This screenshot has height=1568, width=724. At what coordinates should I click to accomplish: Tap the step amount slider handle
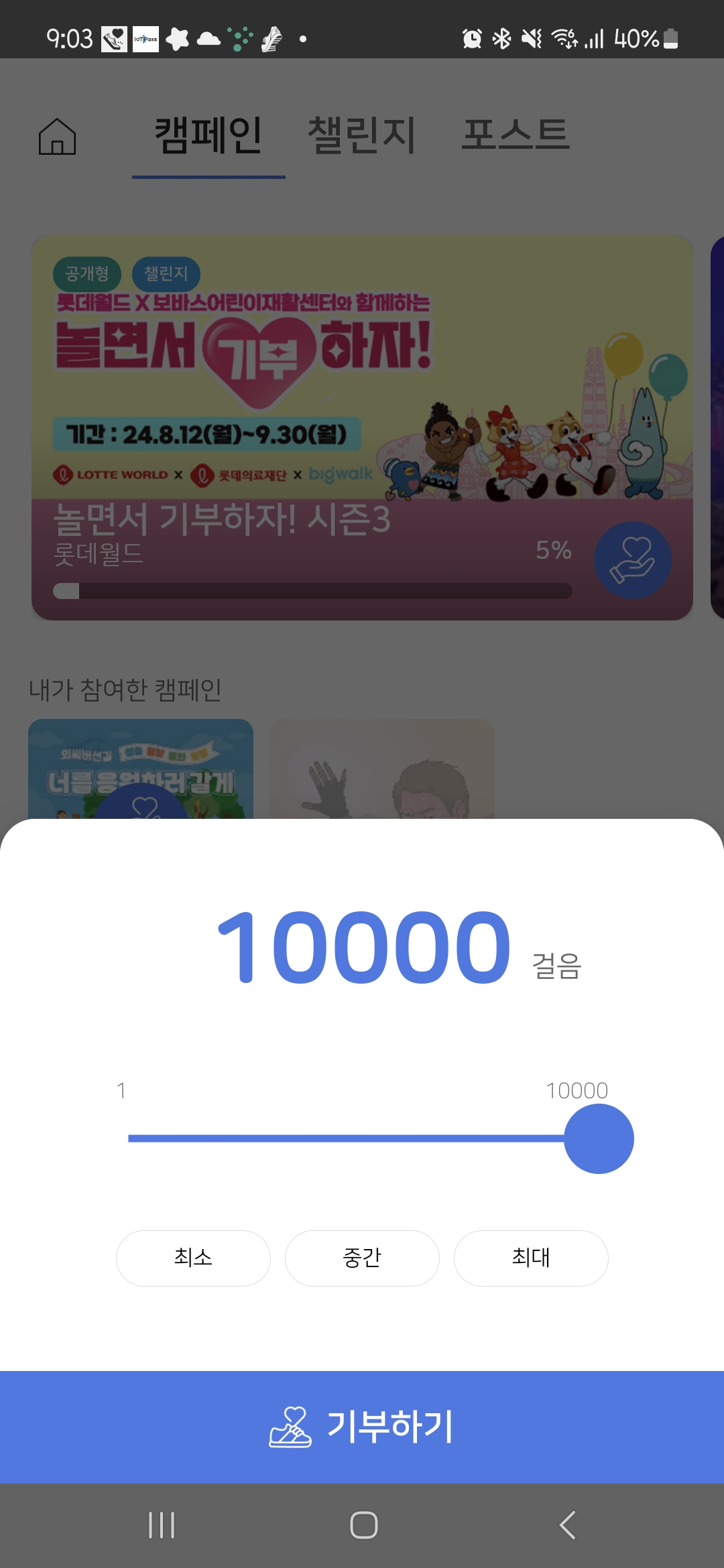tap(599, 1138)
